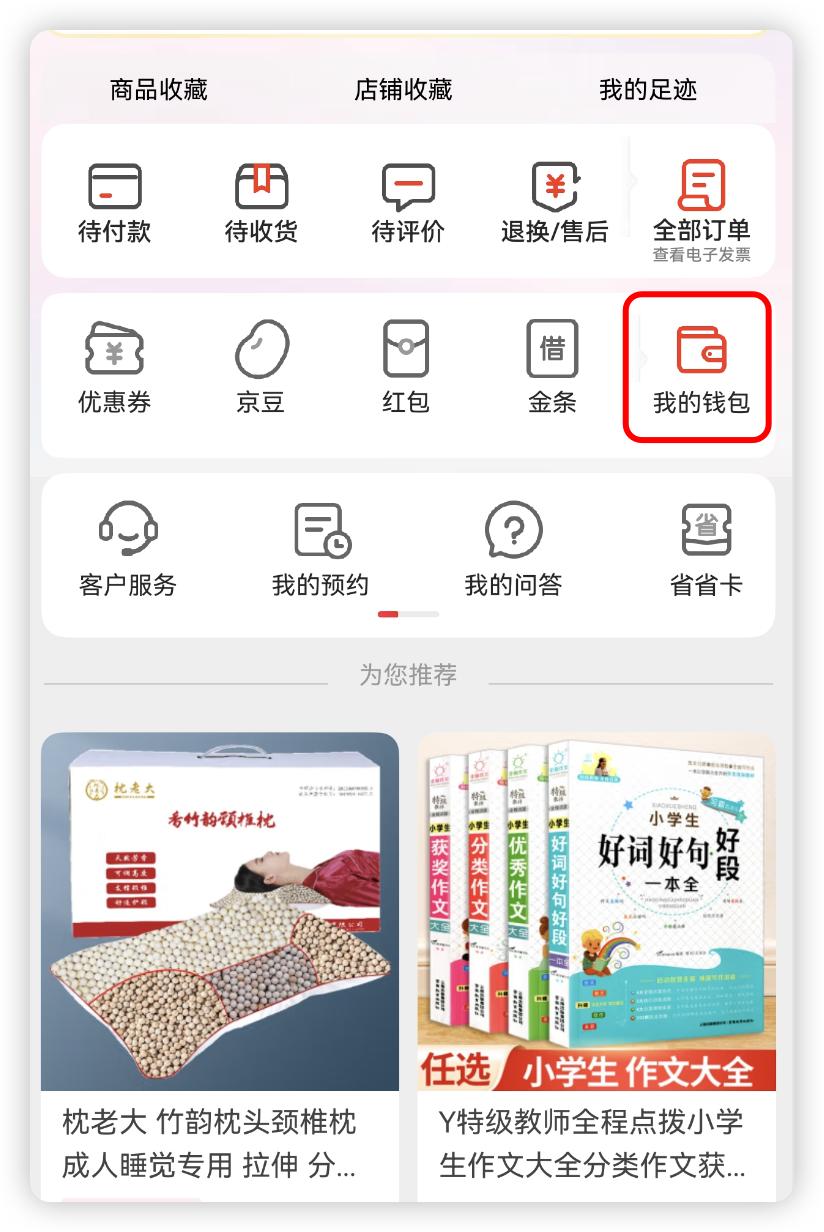Image resolution: width=824 pixels, height=1232 pixels.
Task: View 全部订单 all orders
Action: [x=701, y=205]
